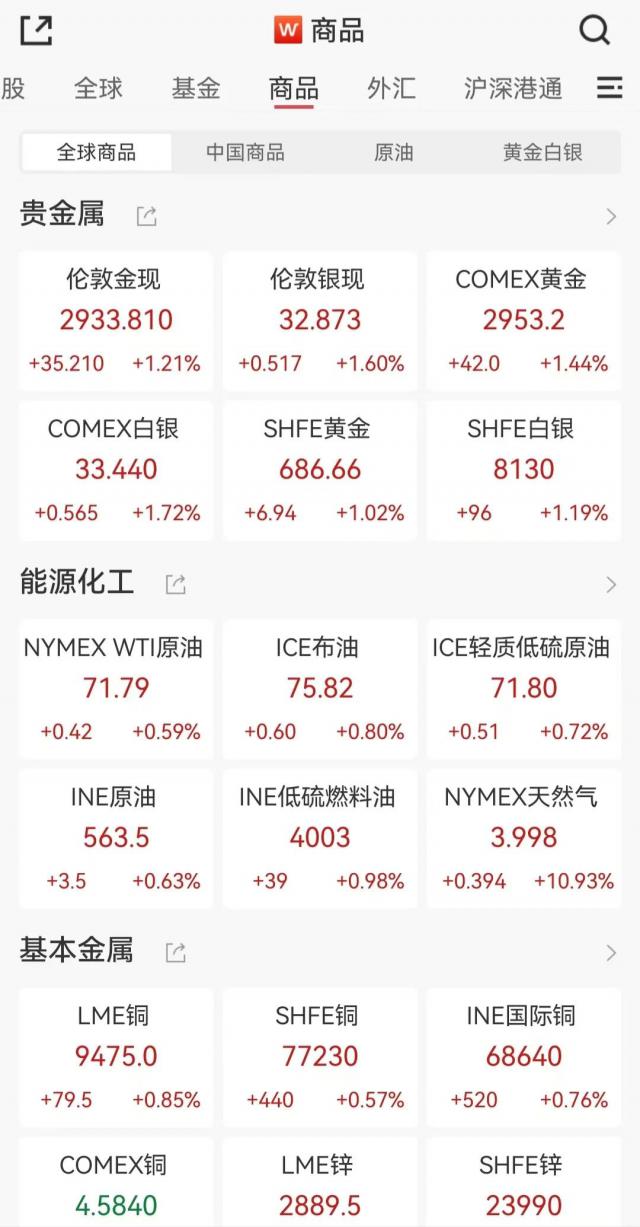Viewport: 640px width, 1227px height.
Task: Select the 中国商品 segment
Action: coord(245,153)
